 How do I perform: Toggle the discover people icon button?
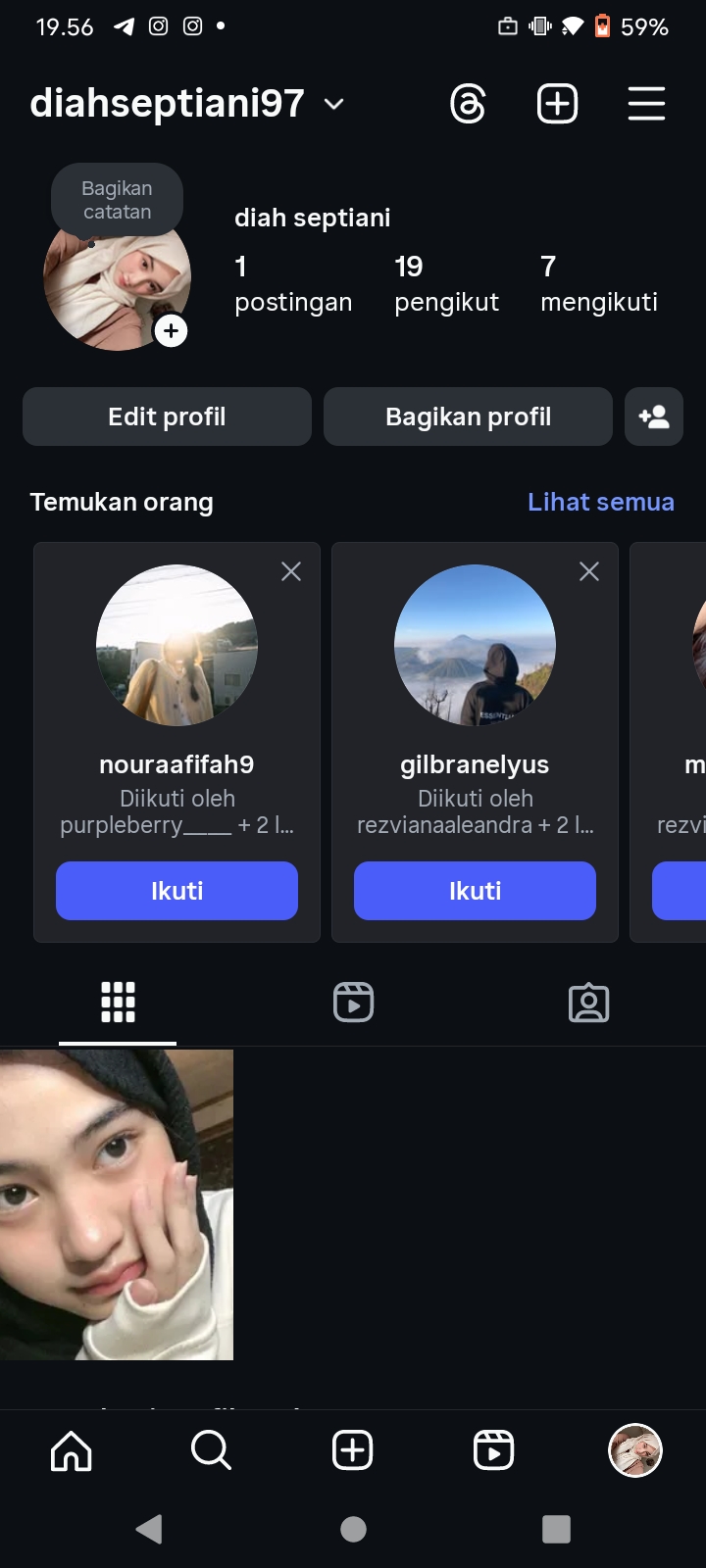[x=654, y=416]
